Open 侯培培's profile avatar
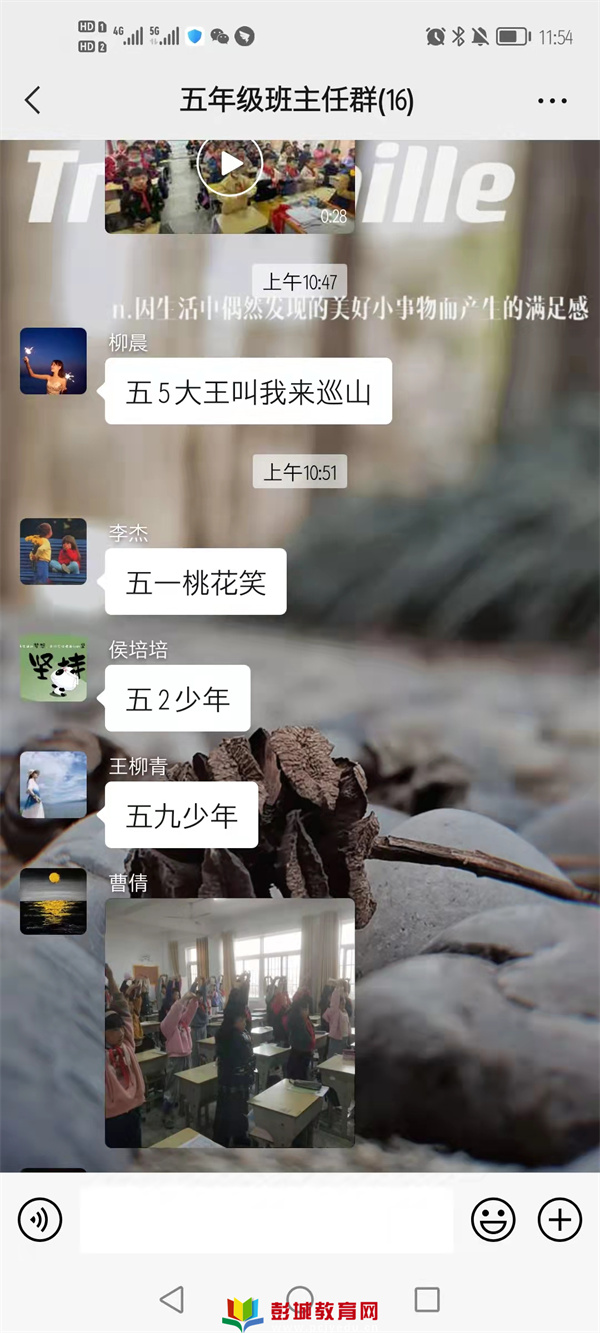Viewport: 600px width, 1333px height. tap(53, 668)
